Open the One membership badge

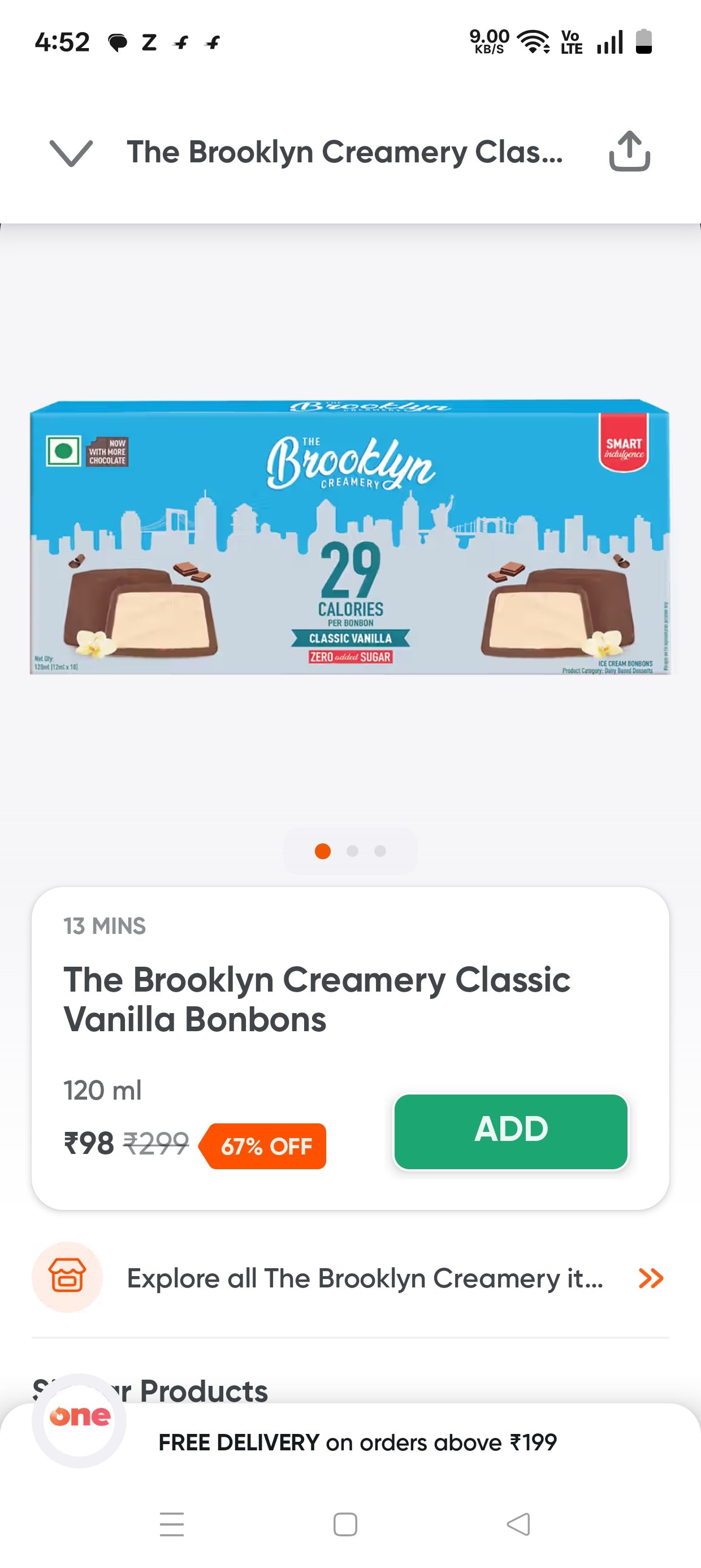(x=79, y=1420)
